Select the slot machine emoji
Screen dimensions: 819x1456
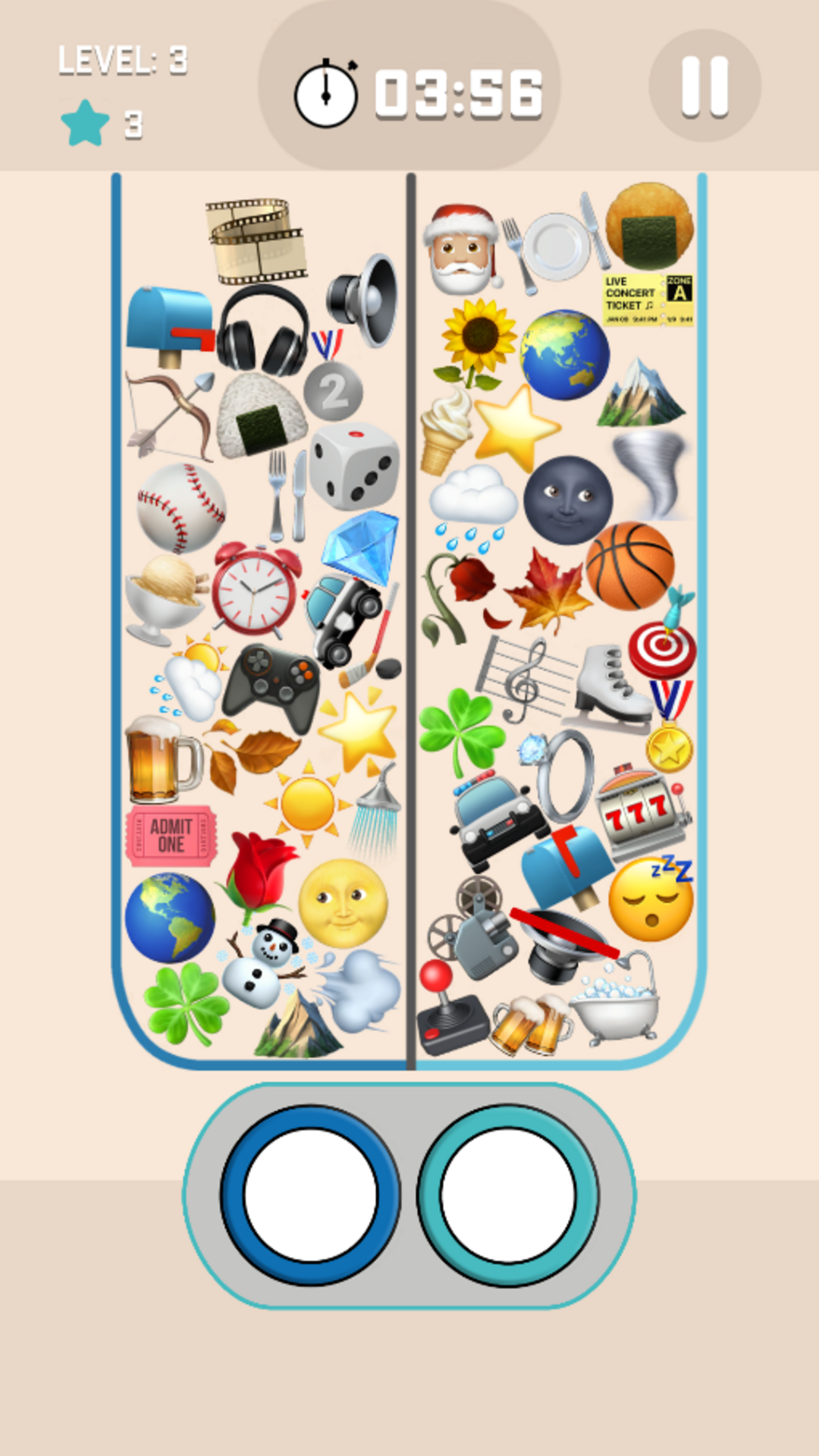641,812
